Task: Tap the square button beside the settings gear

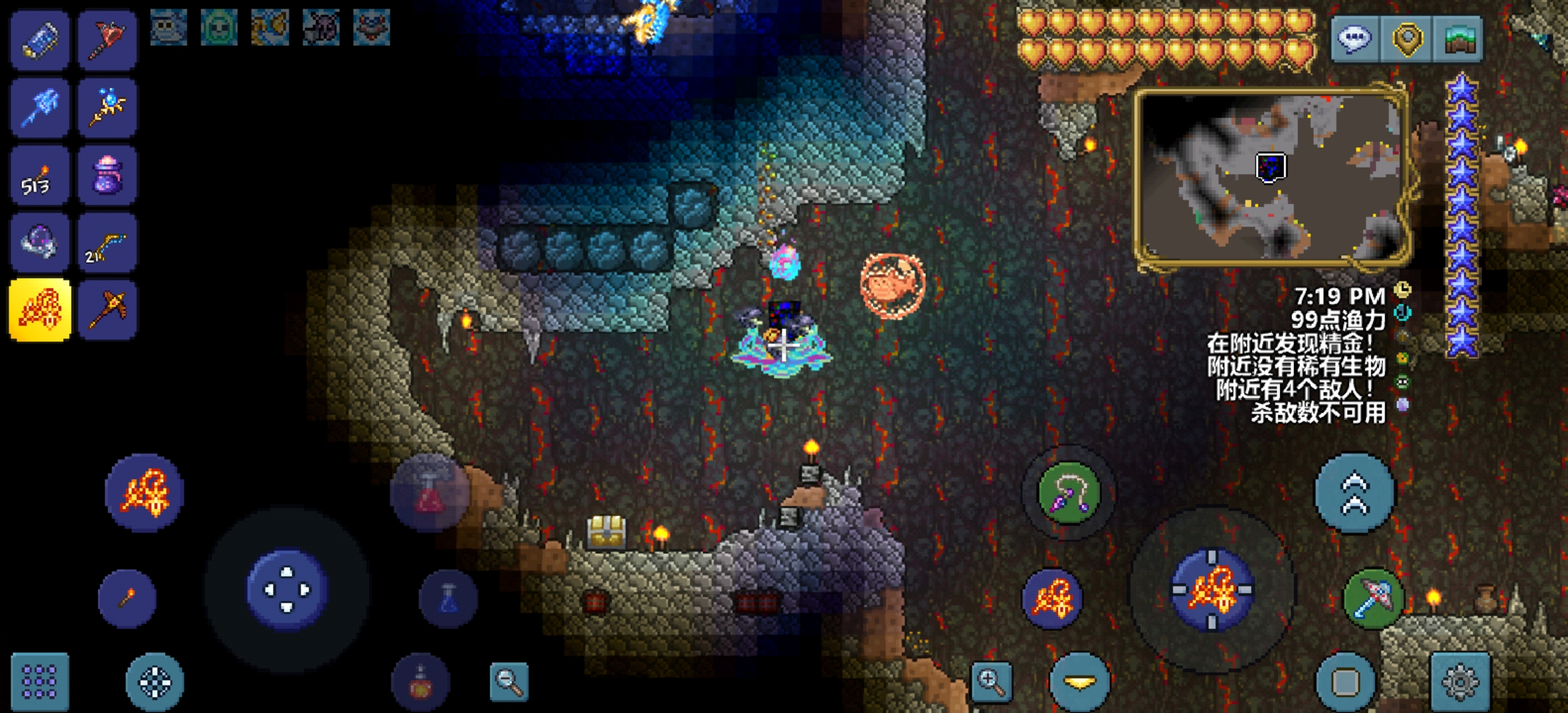Action: (x=1346, y=681)
